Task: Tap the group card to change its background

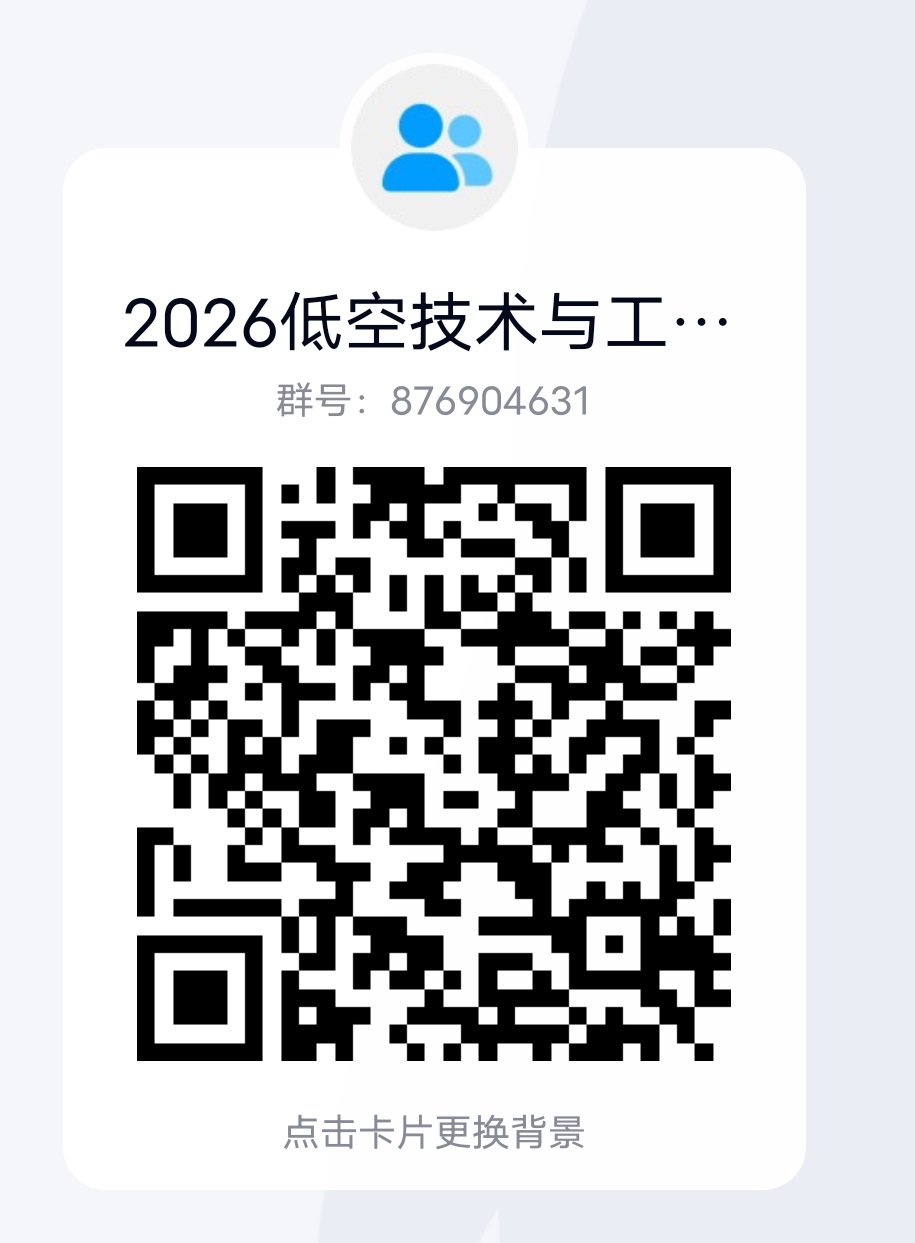Action: (x=433, y=1132)
